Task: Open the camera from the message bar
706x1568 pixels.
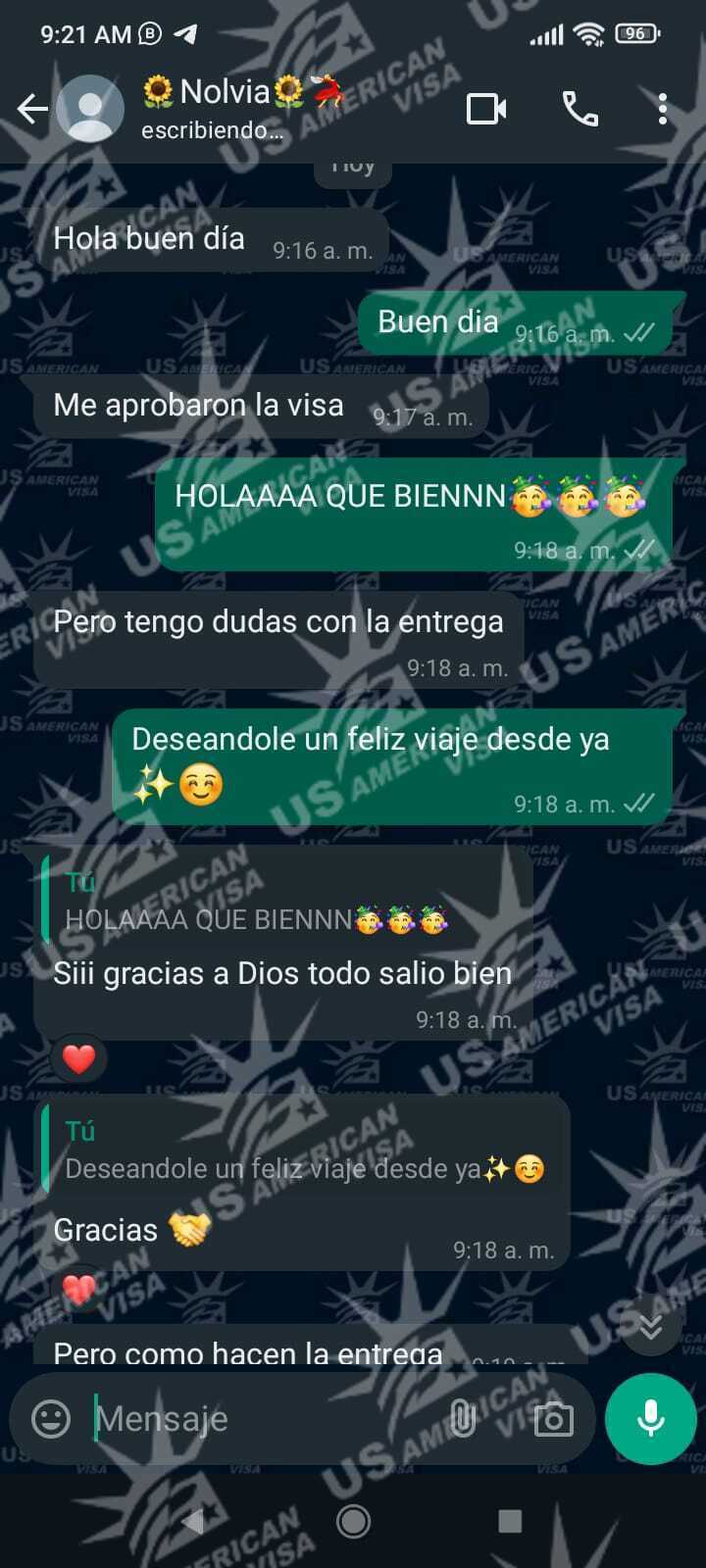Action: pos(553,1418)
